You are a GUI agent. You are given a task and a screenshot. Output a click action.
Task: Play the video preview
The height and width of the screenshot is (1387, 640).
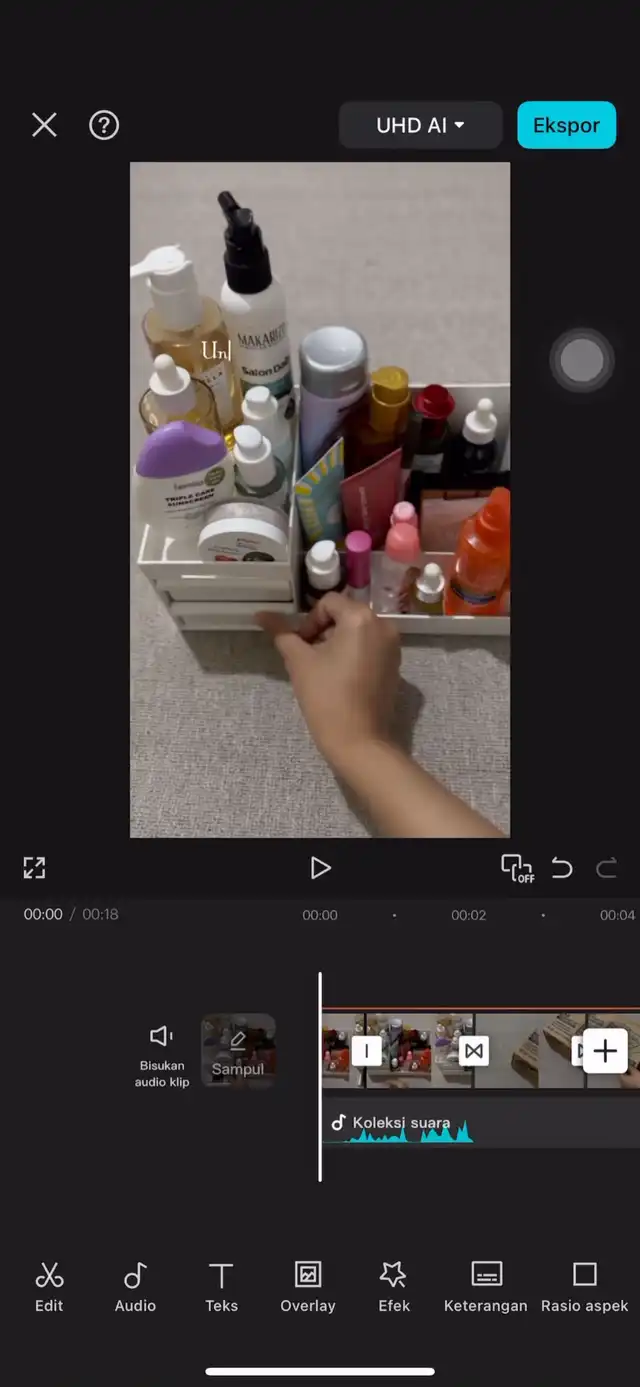tap(320, 868)
